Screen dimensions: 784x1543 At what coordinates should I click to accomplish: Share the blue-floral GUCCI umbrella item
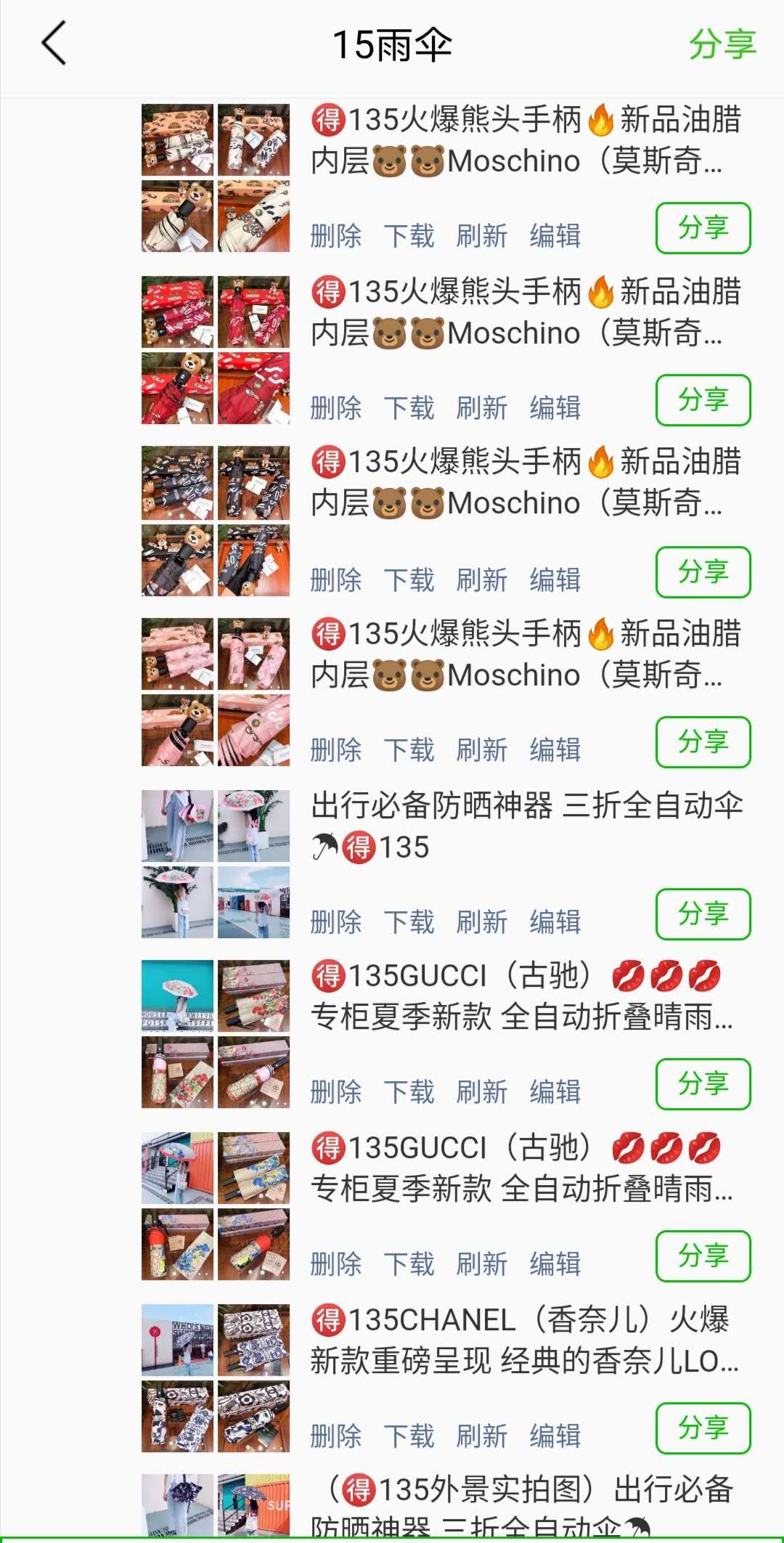click(x=702, y=1255)
